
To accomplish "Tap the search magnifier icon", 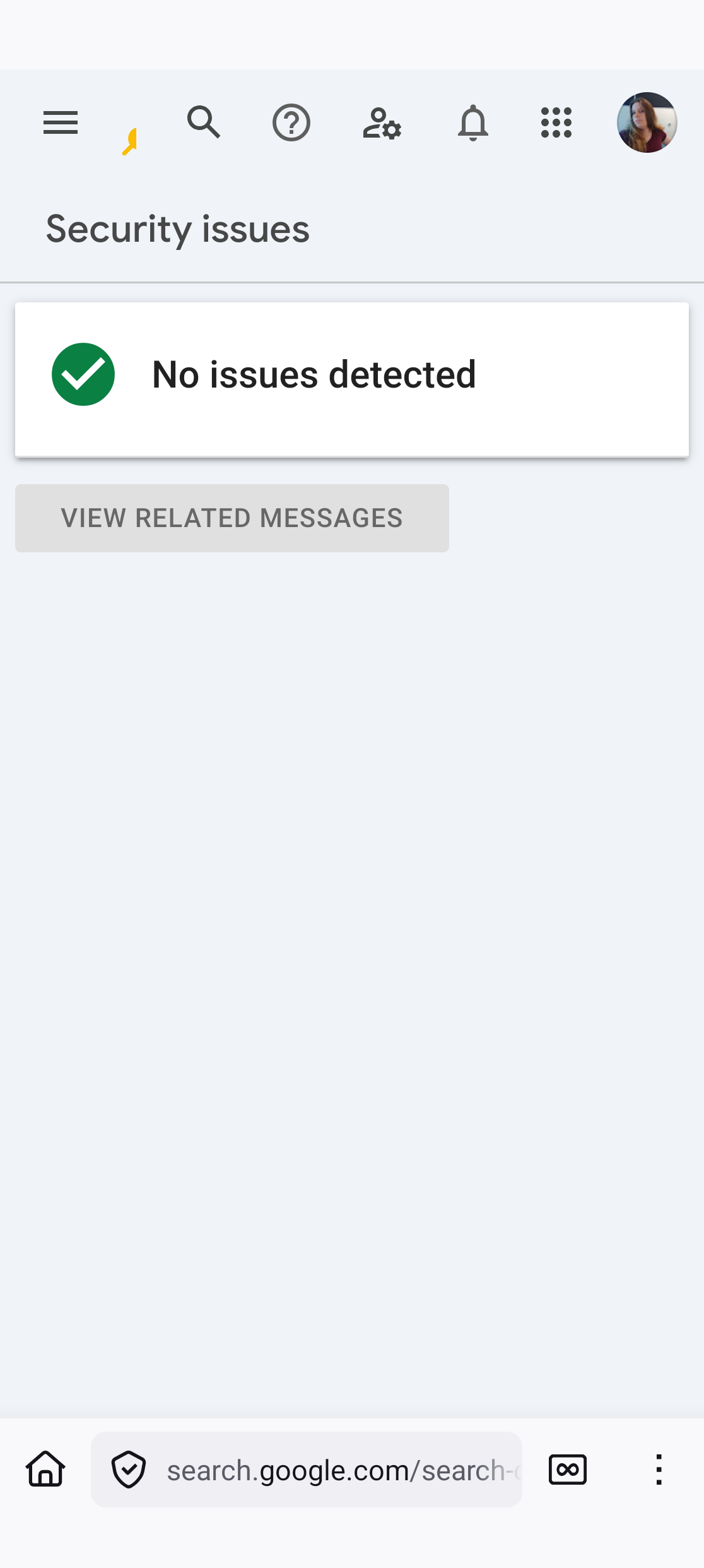I will pos(203,122).
